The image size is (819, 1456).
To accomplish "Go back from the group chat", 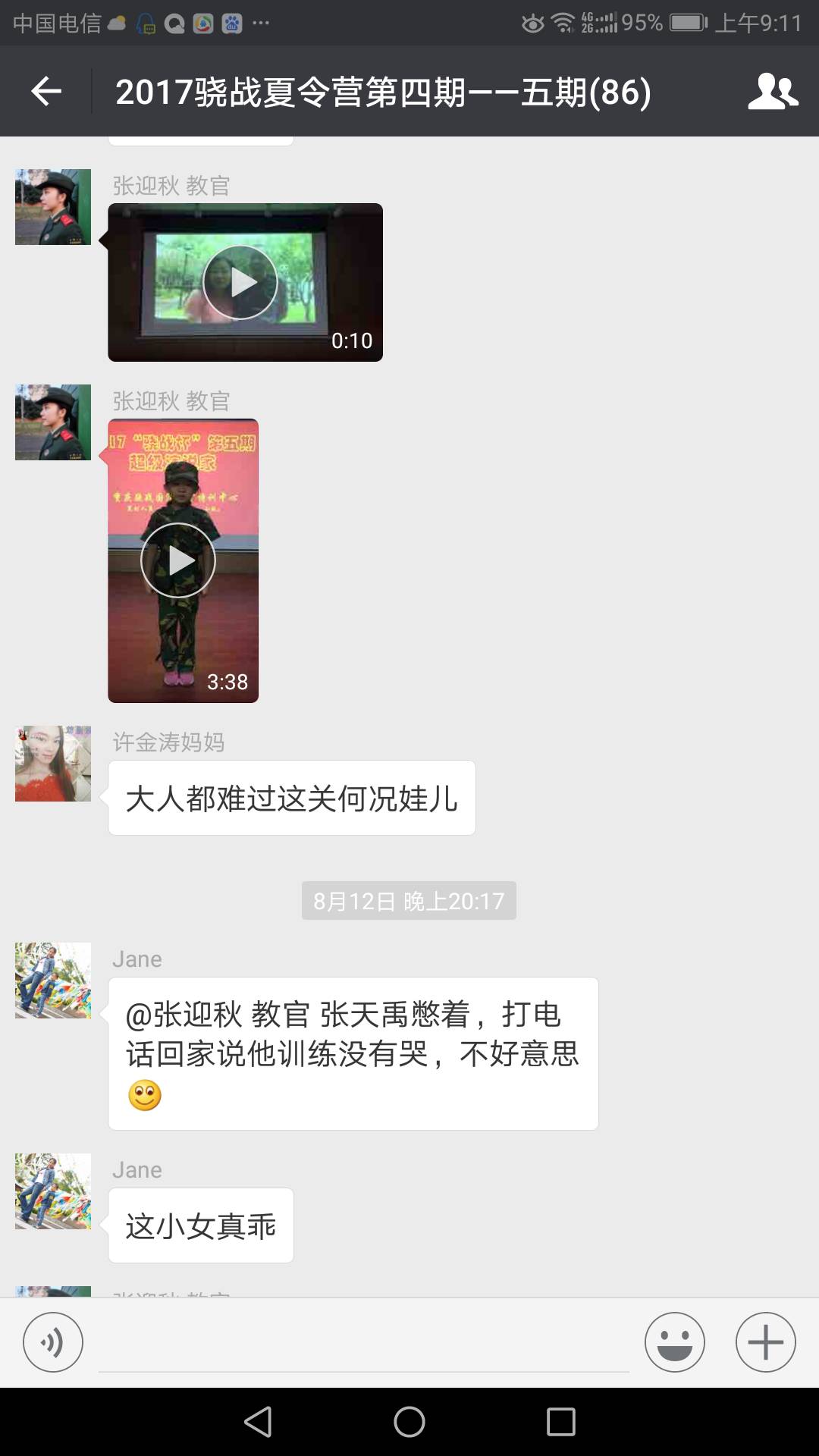I will (46, 92).
